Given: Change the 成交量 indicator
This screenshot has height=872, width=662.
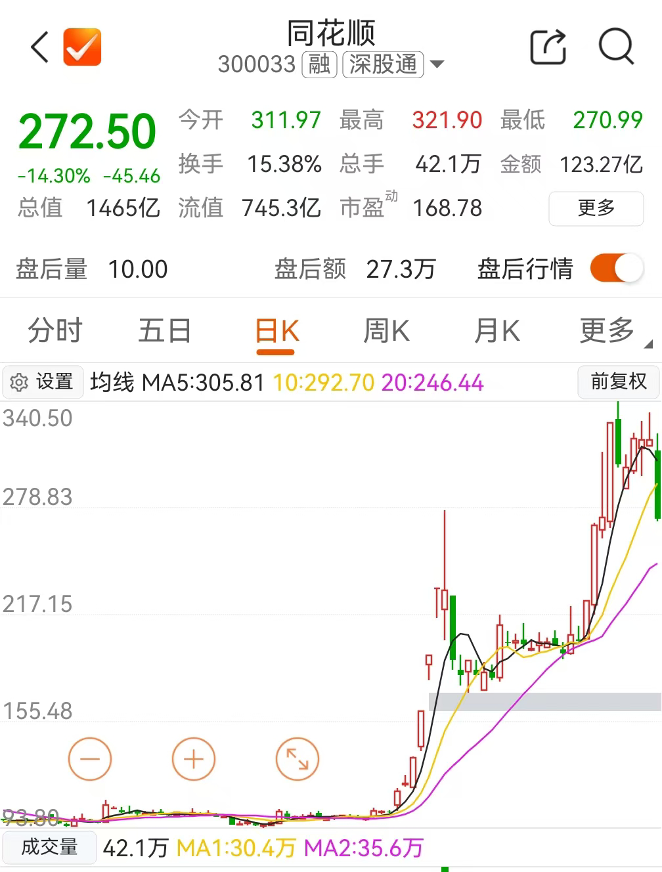Looking at the screenshot, I should [49, 848].
